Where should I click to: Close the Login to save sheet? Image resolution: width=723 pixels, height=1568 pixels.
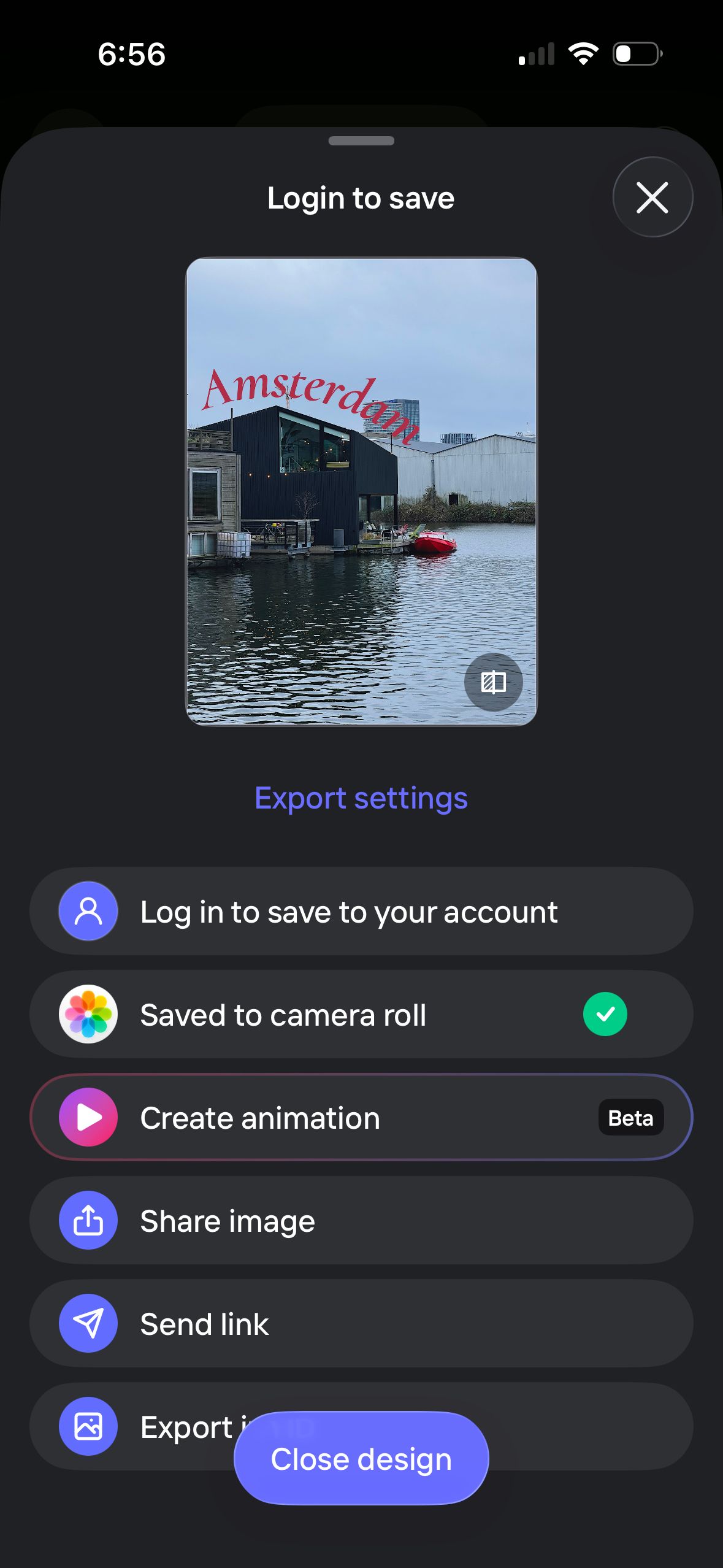coord(652,198)
